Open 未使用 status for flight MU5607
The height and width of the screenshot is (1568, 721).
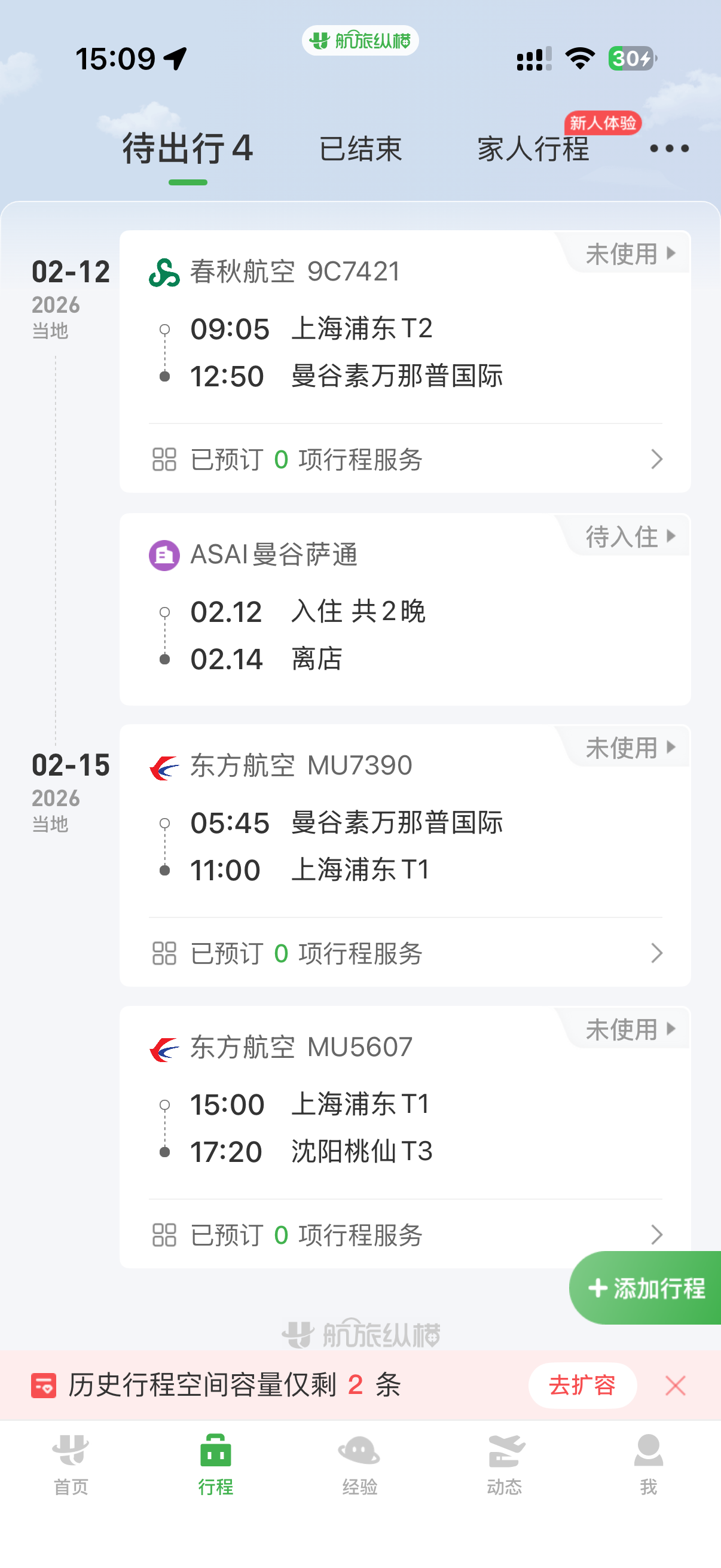coord(630,1030)
